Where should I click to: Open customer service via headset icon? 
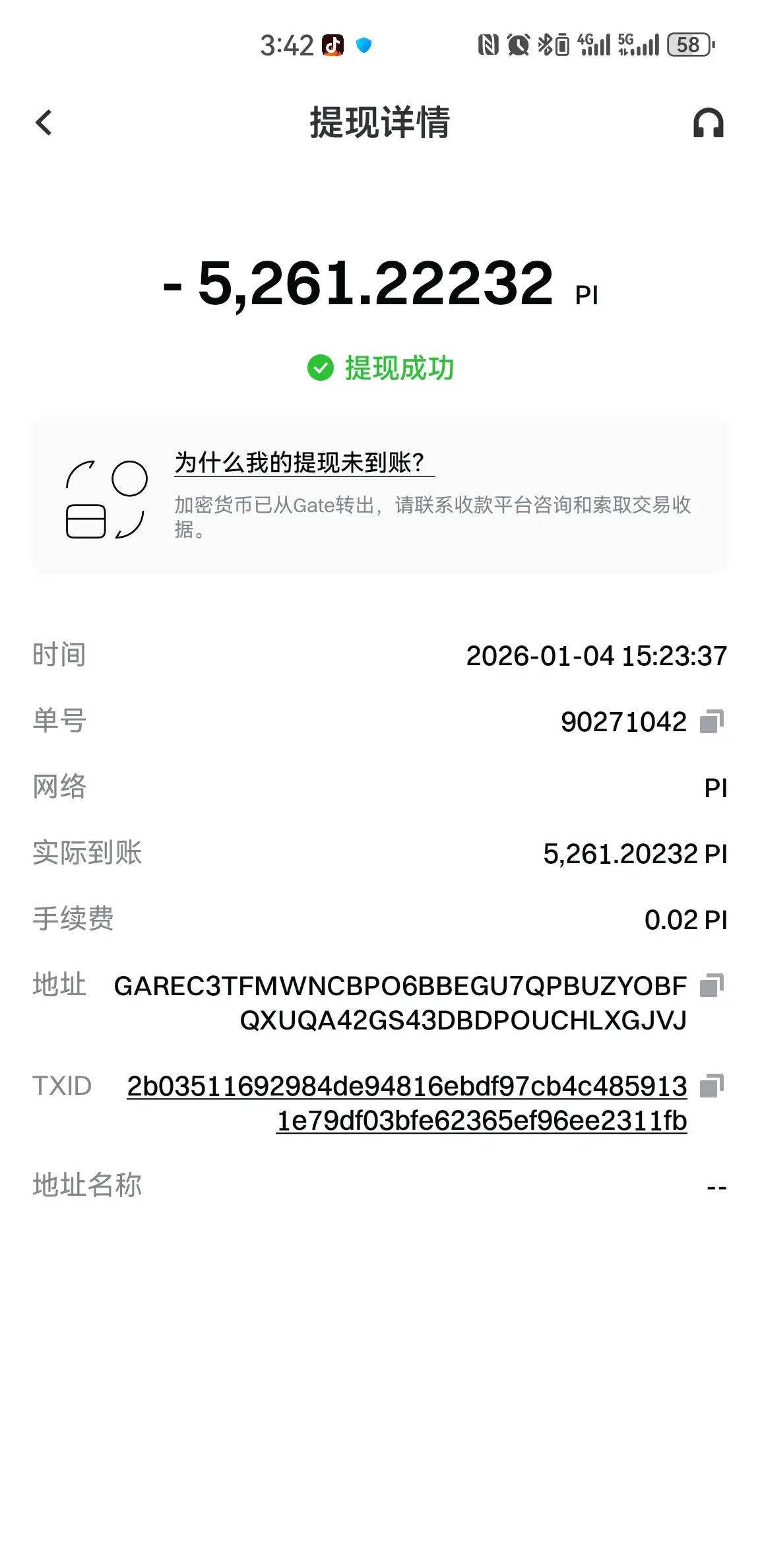[x=707, y=123]
